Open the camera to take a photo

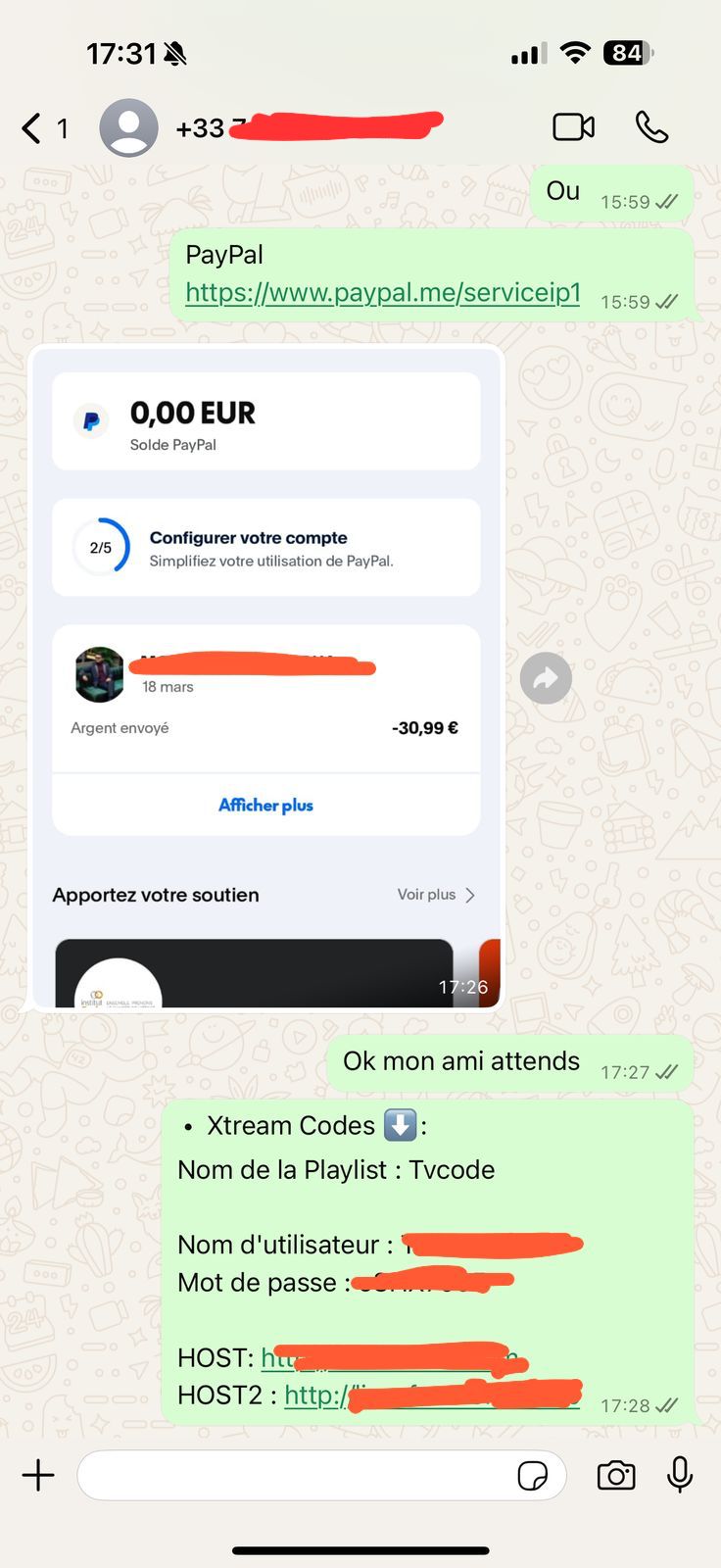click(x=616, y=1475)
